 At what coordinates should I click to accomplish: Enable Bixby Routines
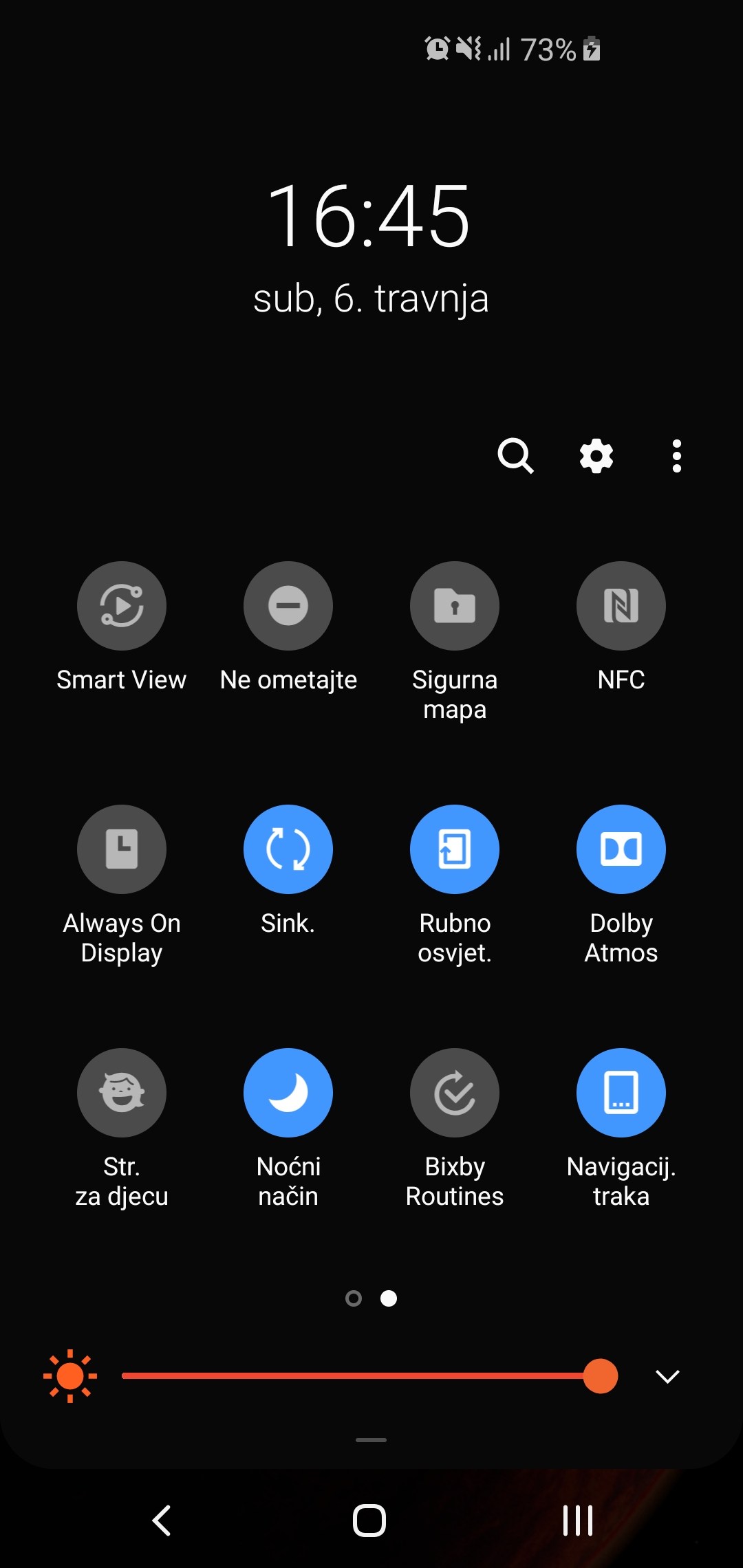click(455, 1093)
